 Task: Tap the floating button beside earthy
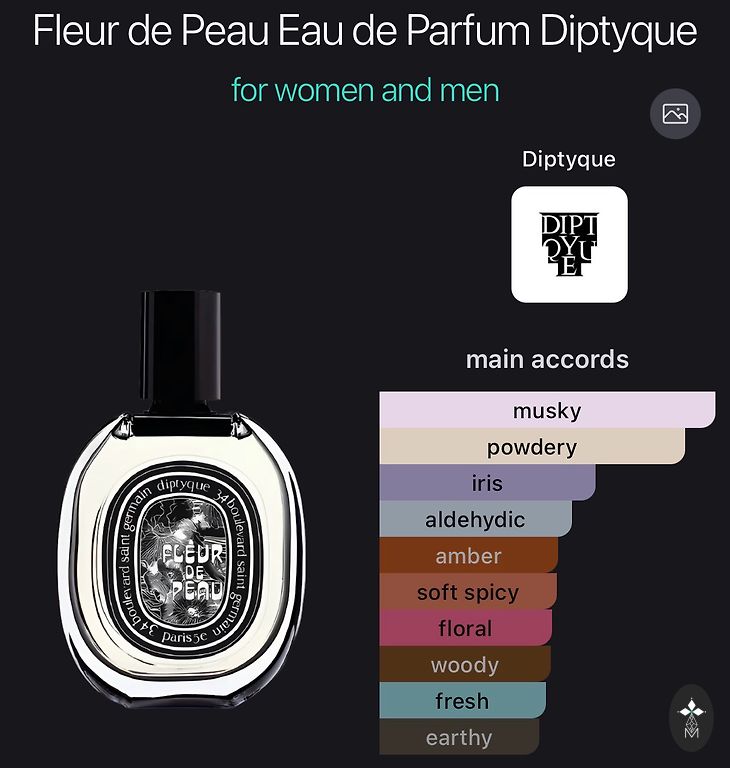click(691, 718)
